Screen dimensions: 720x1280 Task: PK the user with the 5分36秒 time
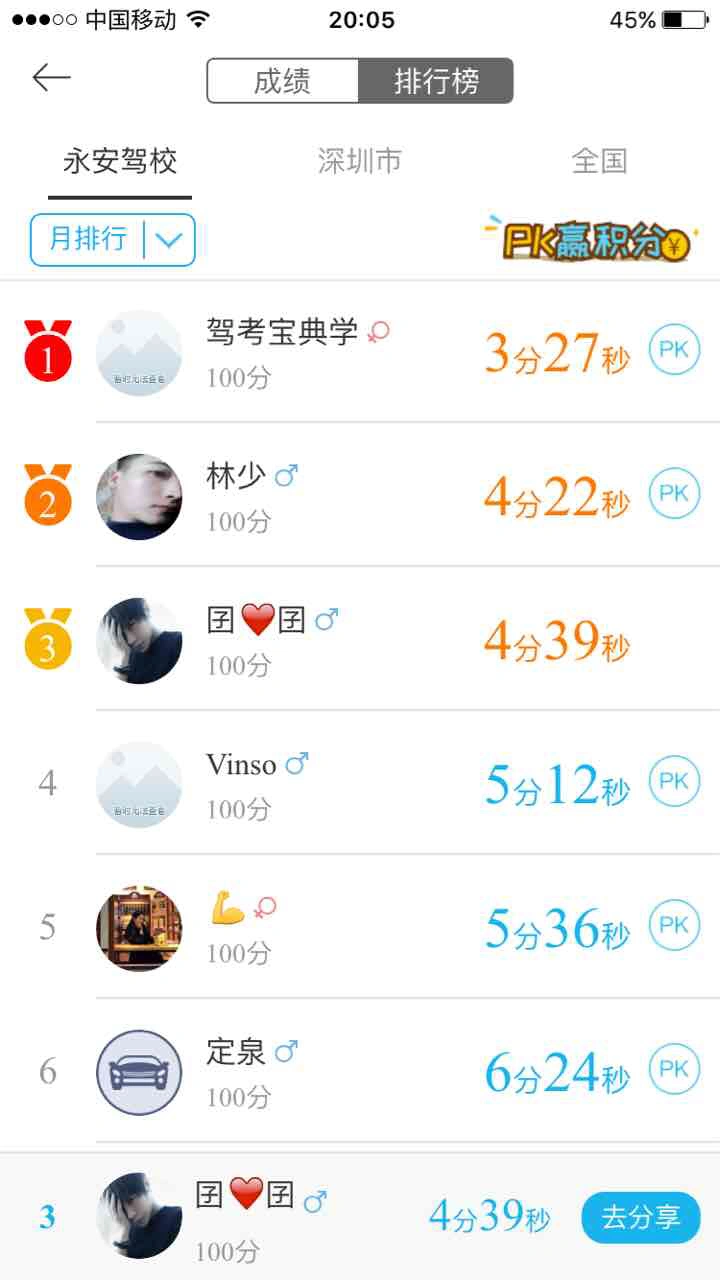(x=674, y=926)
